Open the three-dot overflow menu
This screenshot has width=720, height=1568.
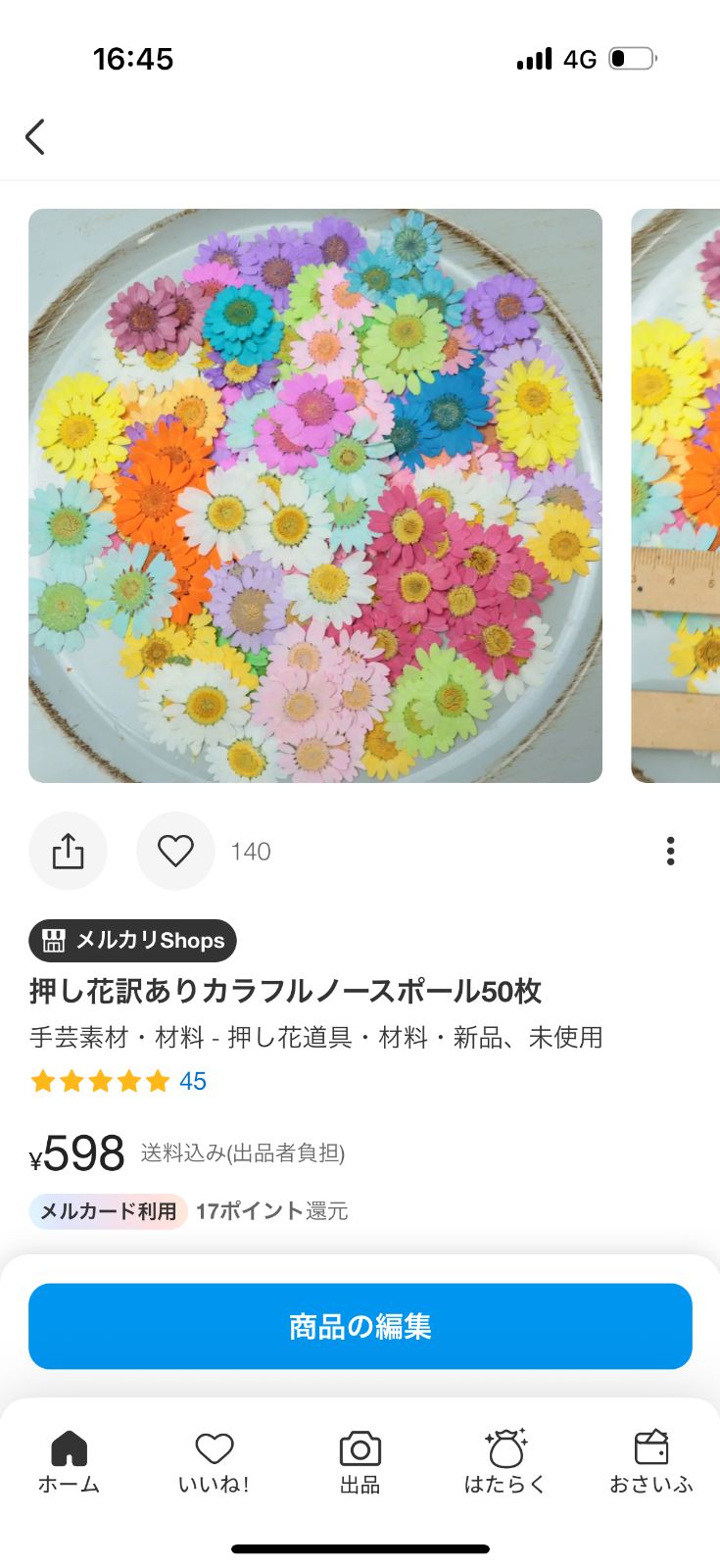pyautogui.click(x=671, y=851)
